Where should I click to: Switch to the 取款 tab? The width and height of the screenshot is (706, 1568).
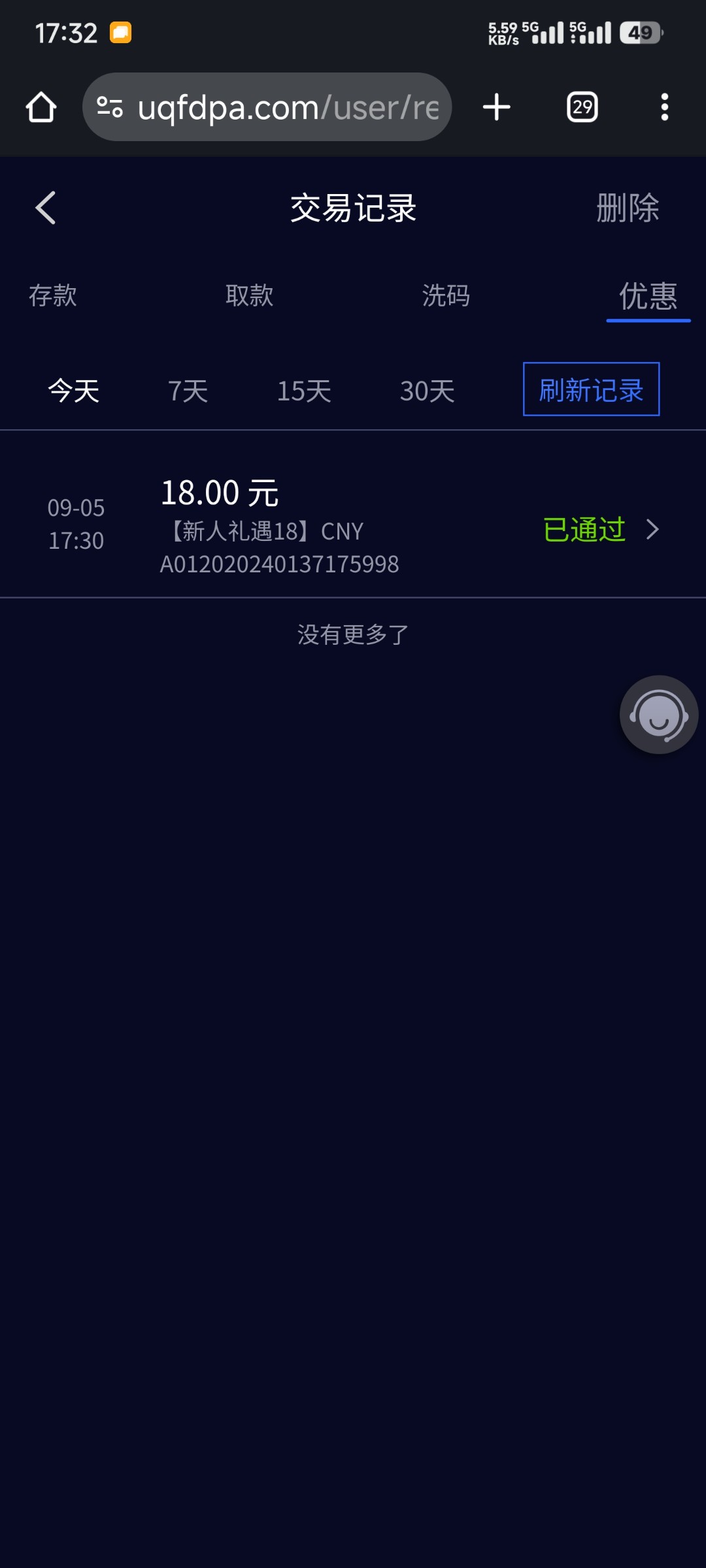pos(249,295)
